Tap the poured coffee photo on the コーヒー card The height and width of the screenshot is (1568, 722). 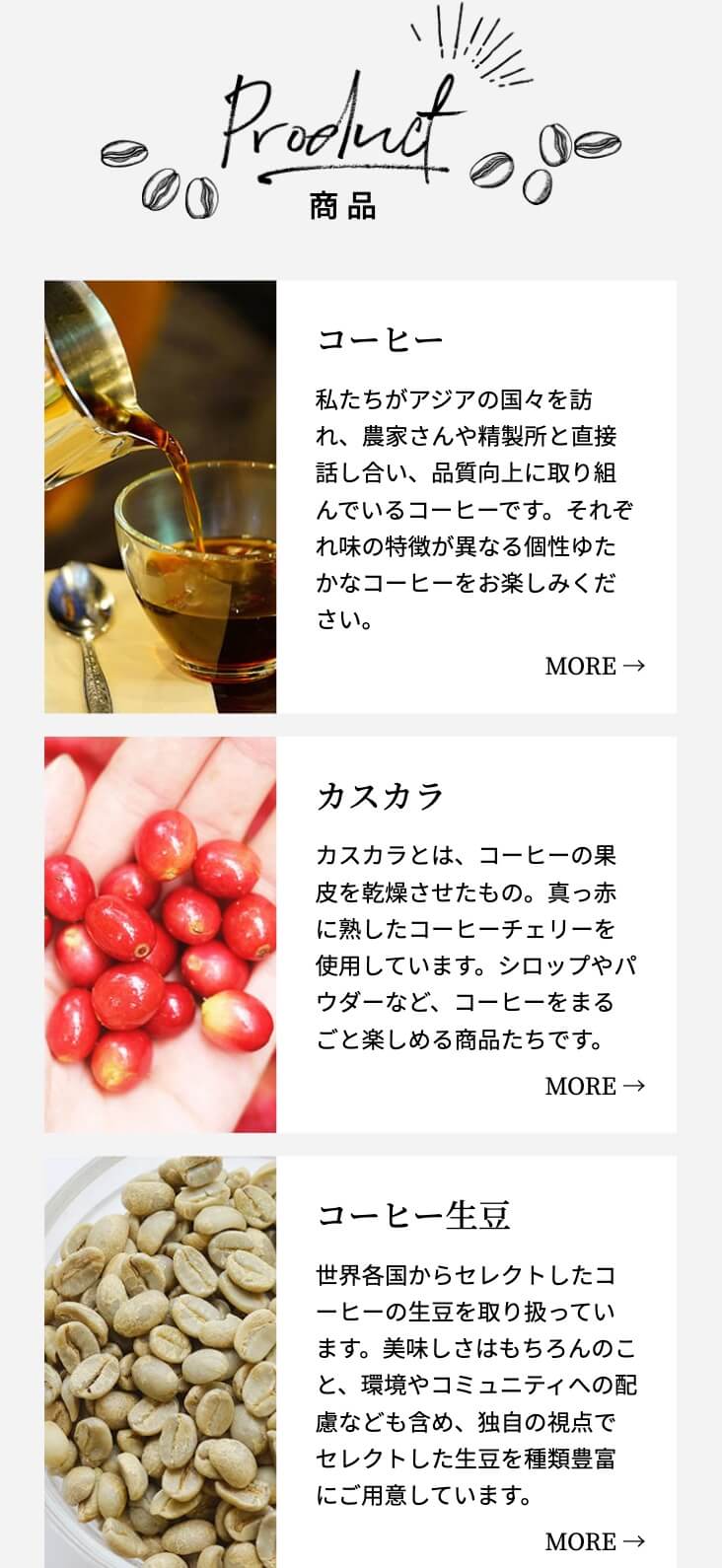[x=161, y=497]
